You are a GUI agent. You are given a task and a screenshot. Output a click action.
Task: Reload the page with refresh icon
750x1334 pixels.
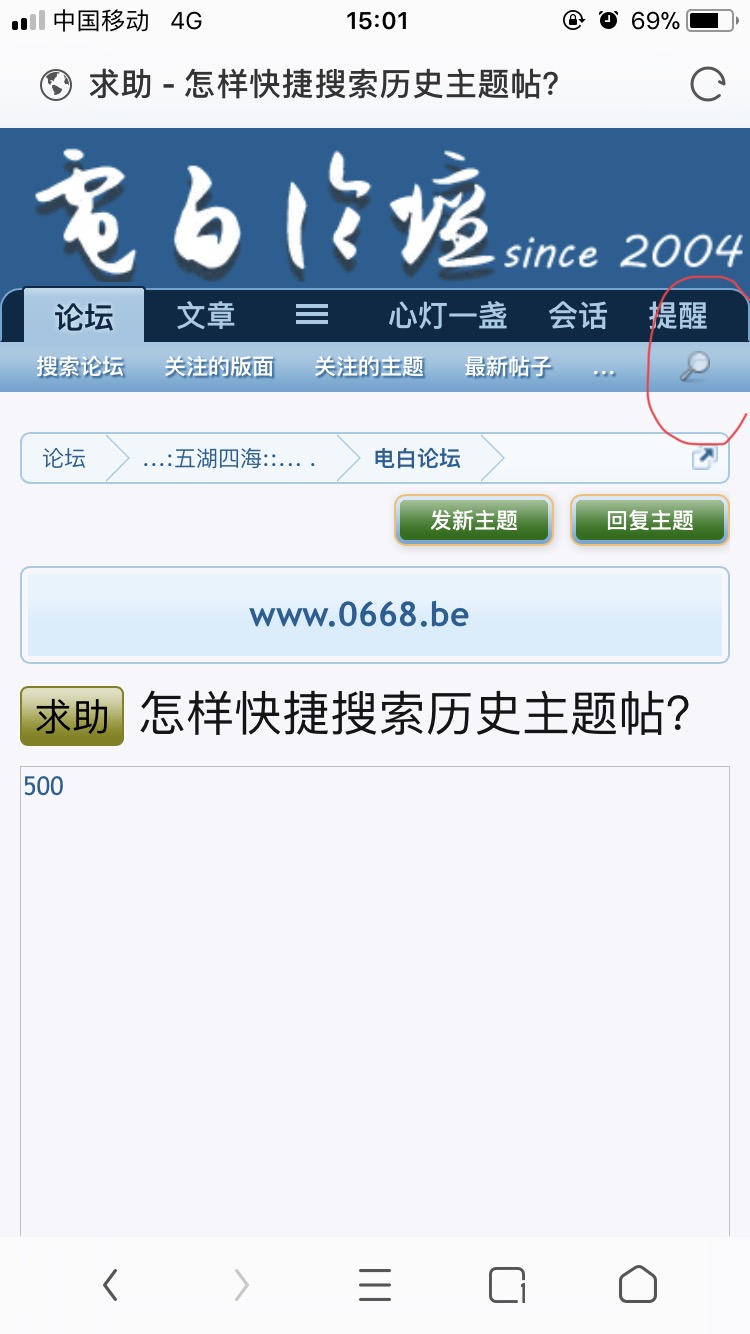pyautogui.click(x=707, y=85)
